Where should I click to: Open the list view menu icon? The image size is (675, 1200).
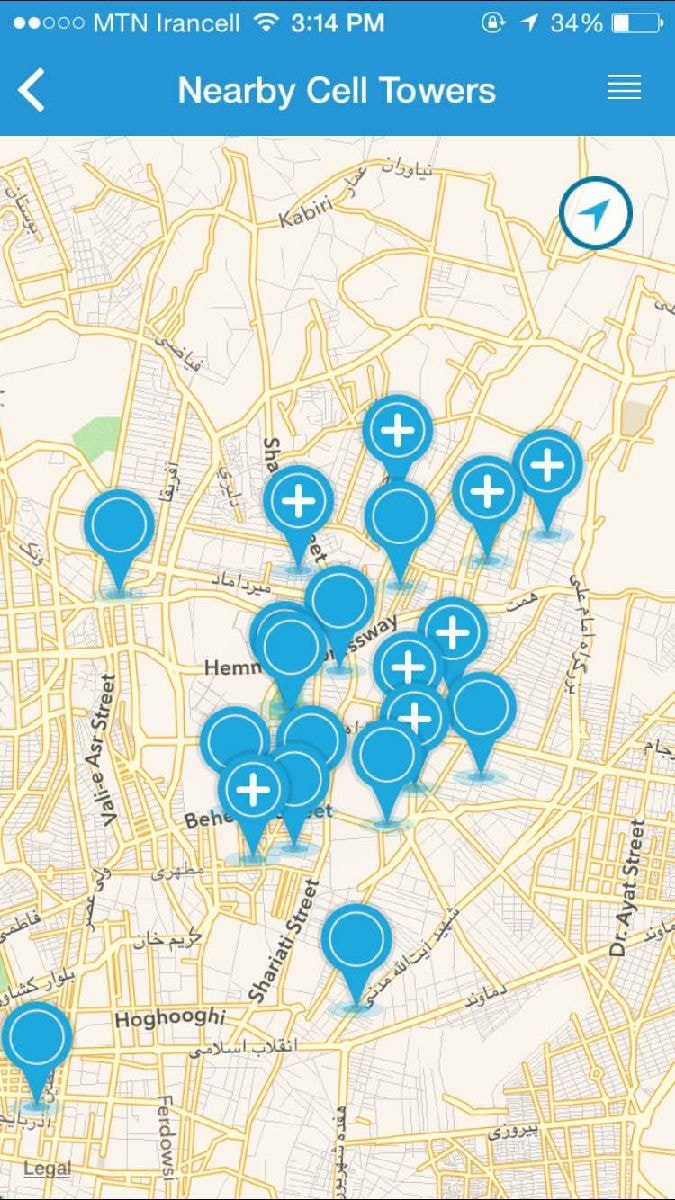[624, 89]
